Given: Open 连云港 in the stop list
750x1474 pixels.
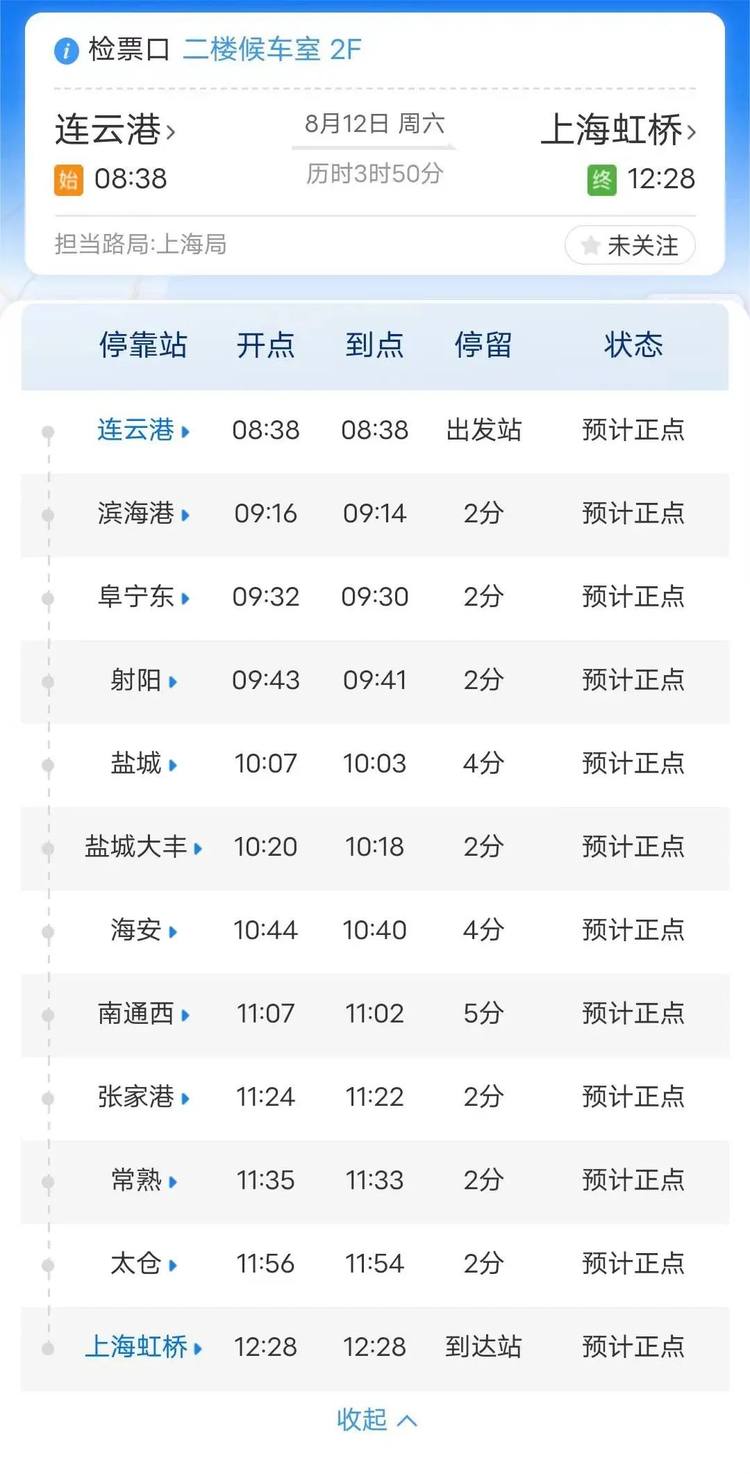Looking at the screenshot, I should [143, 431].
